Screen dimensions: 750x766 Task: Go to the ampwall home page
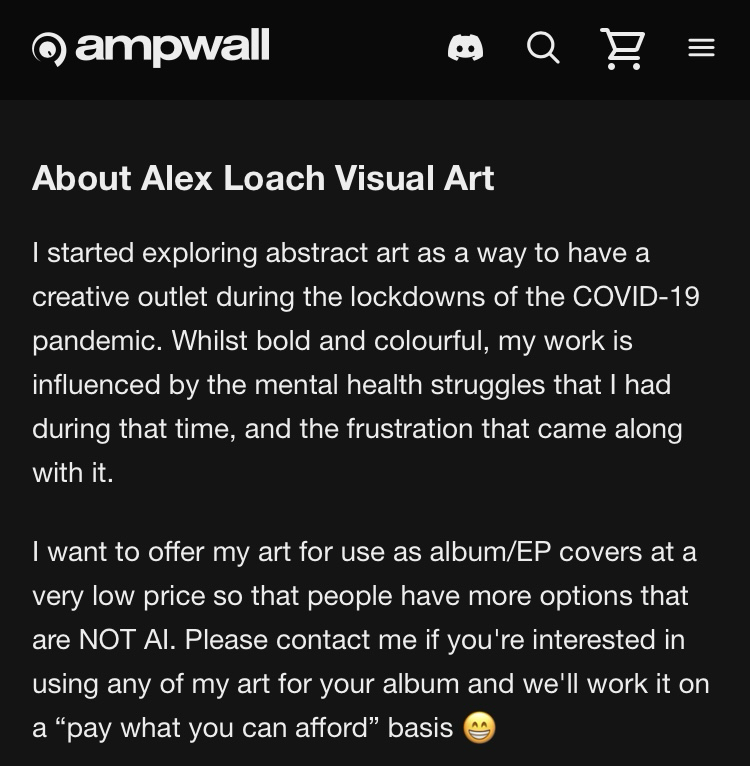[151, 47]
